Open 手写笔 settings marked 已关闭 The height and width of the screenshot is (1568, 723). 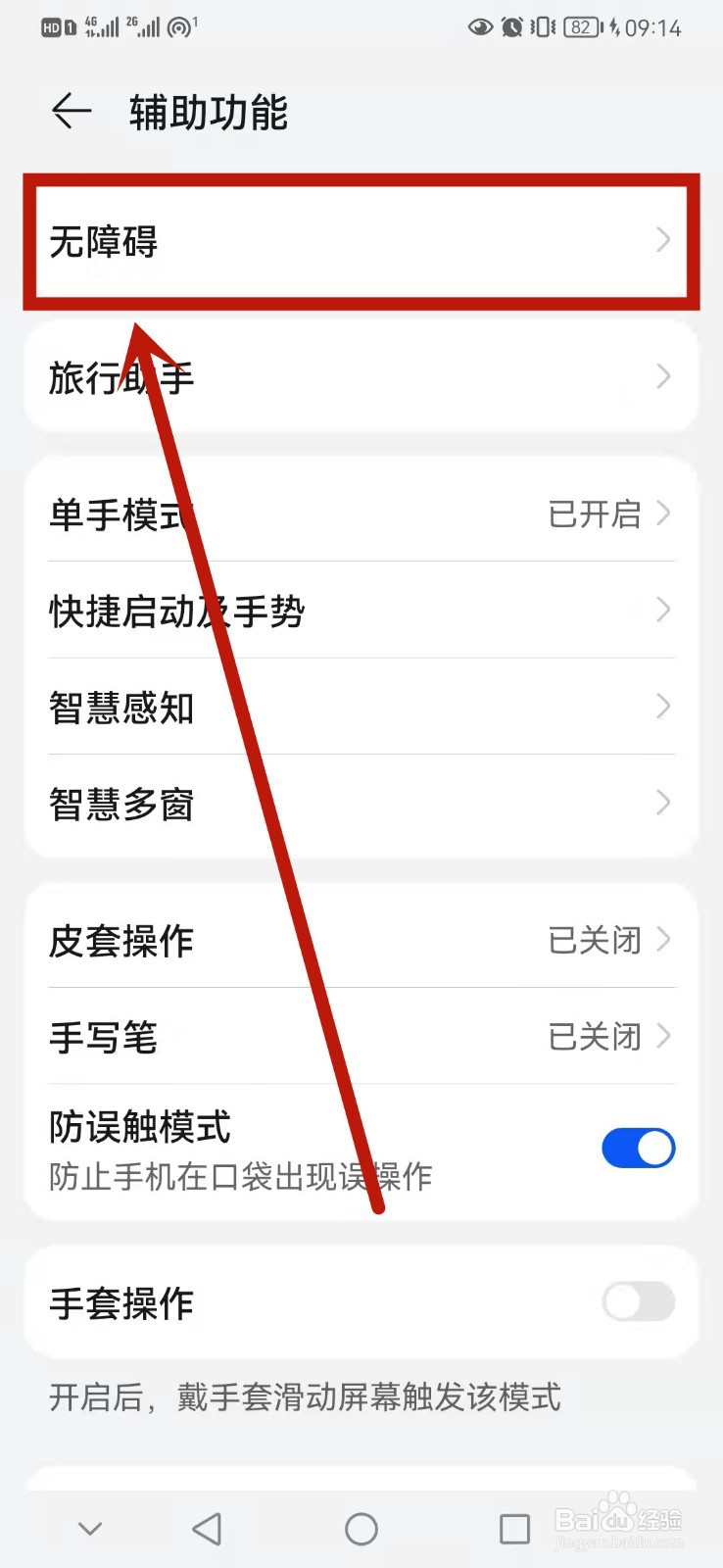click(x=361, y=1036)
